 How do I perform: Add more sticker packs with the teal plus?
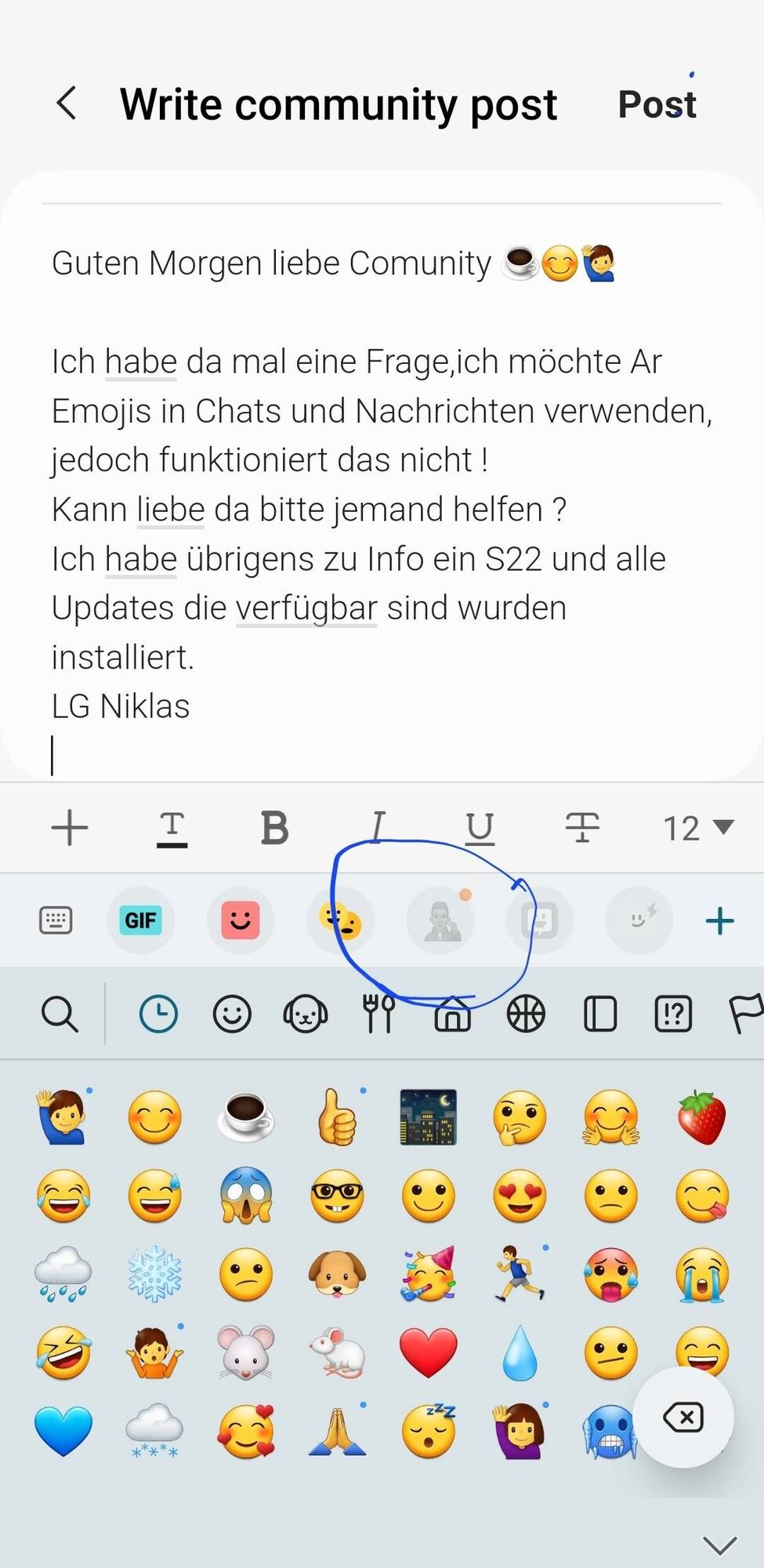719,920
